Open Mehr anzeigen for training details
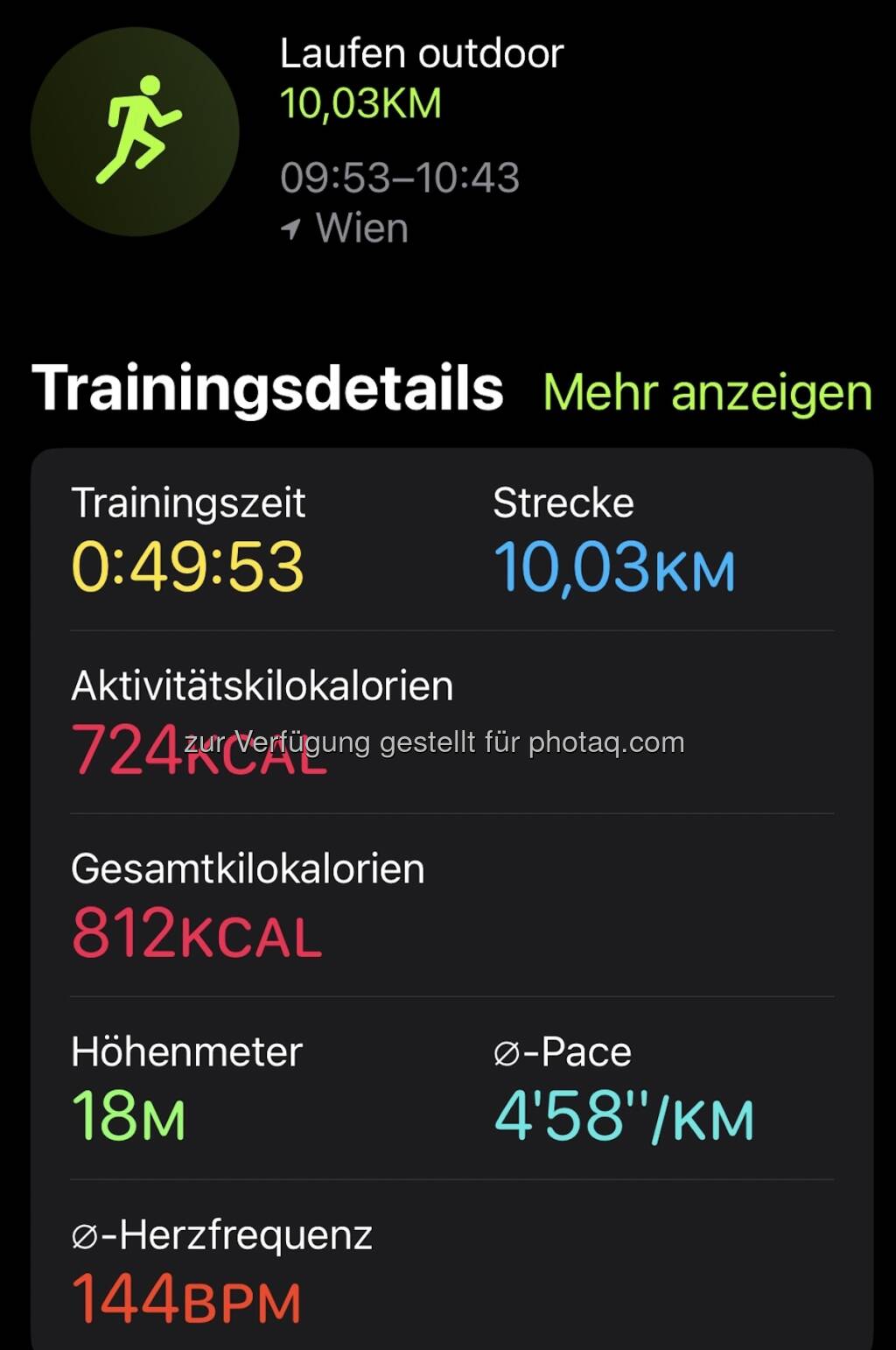Screen dimensions: 896x1350 [707, 392]
